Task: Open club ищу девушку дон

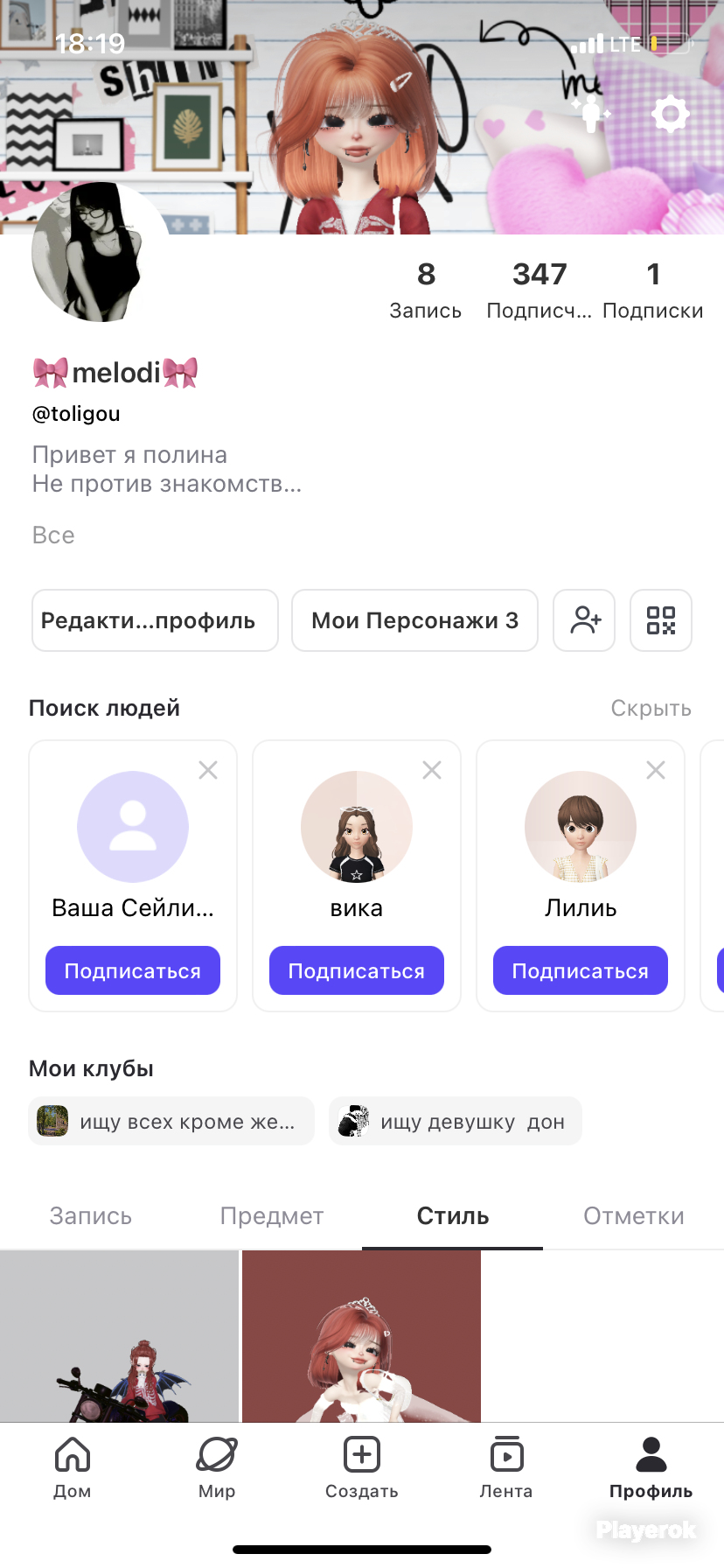Action: (x=456, y=1121)
